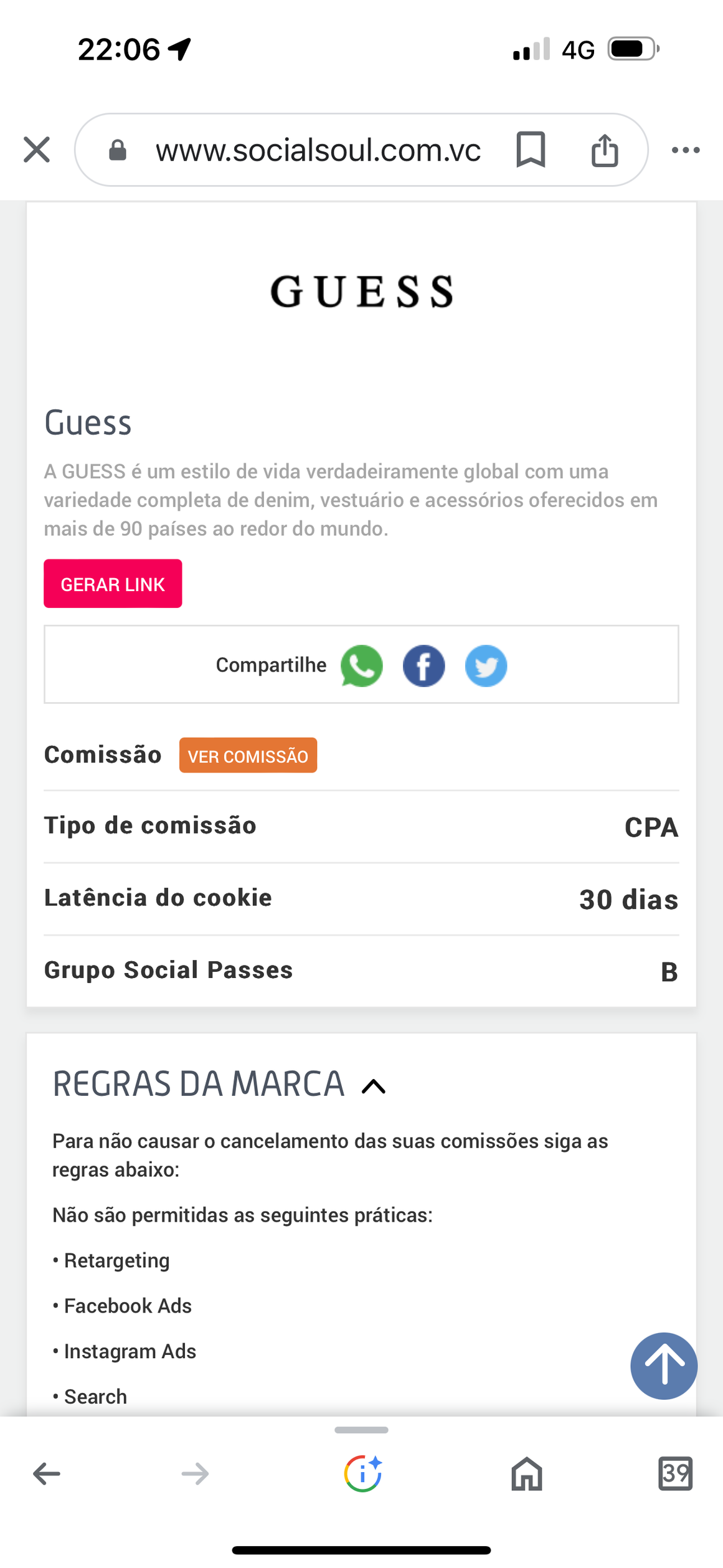Open the Google page info button
Screen dimensions: 723x1568
coord(362,1474)
